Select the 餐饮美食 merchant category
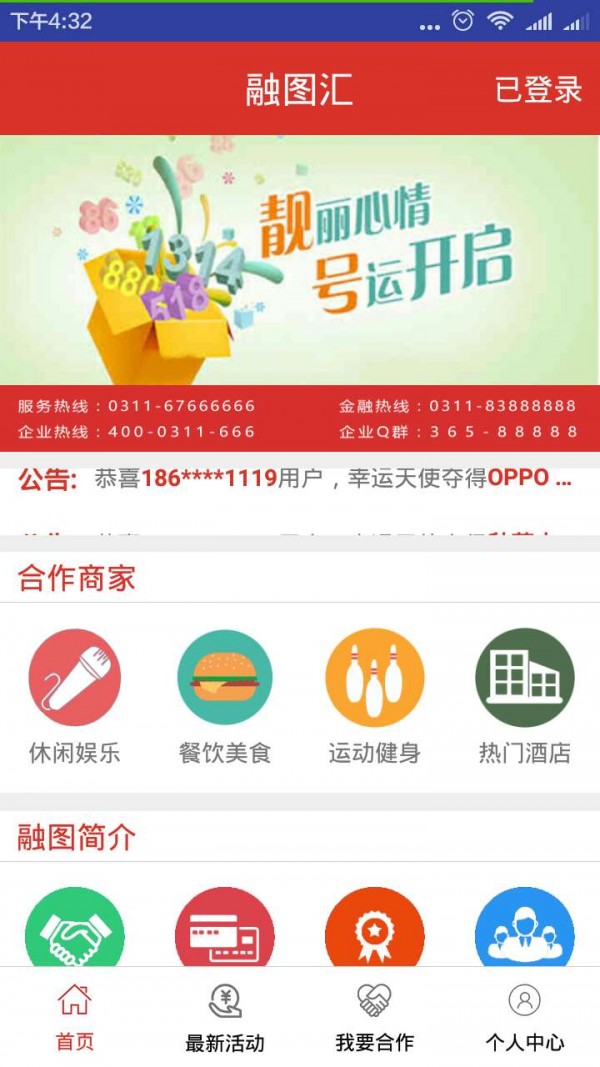 coord(225,697)
